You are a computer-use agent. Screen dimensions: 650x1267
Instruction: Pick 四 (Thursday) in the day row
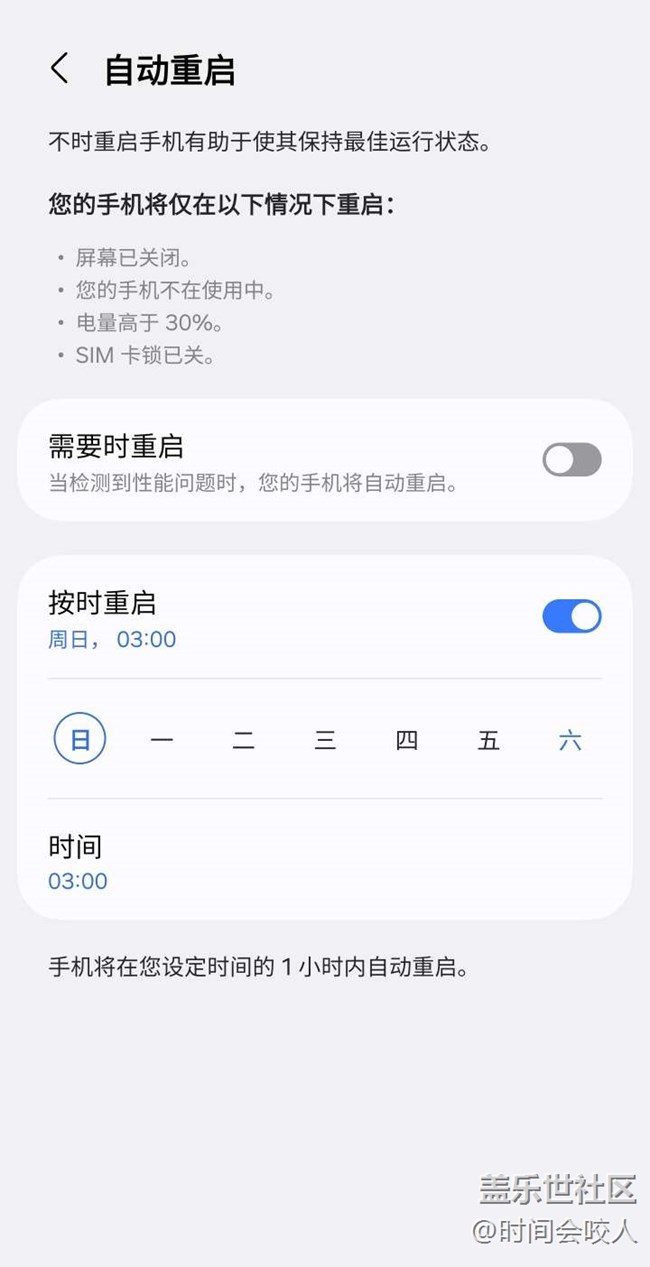(407, 740)
